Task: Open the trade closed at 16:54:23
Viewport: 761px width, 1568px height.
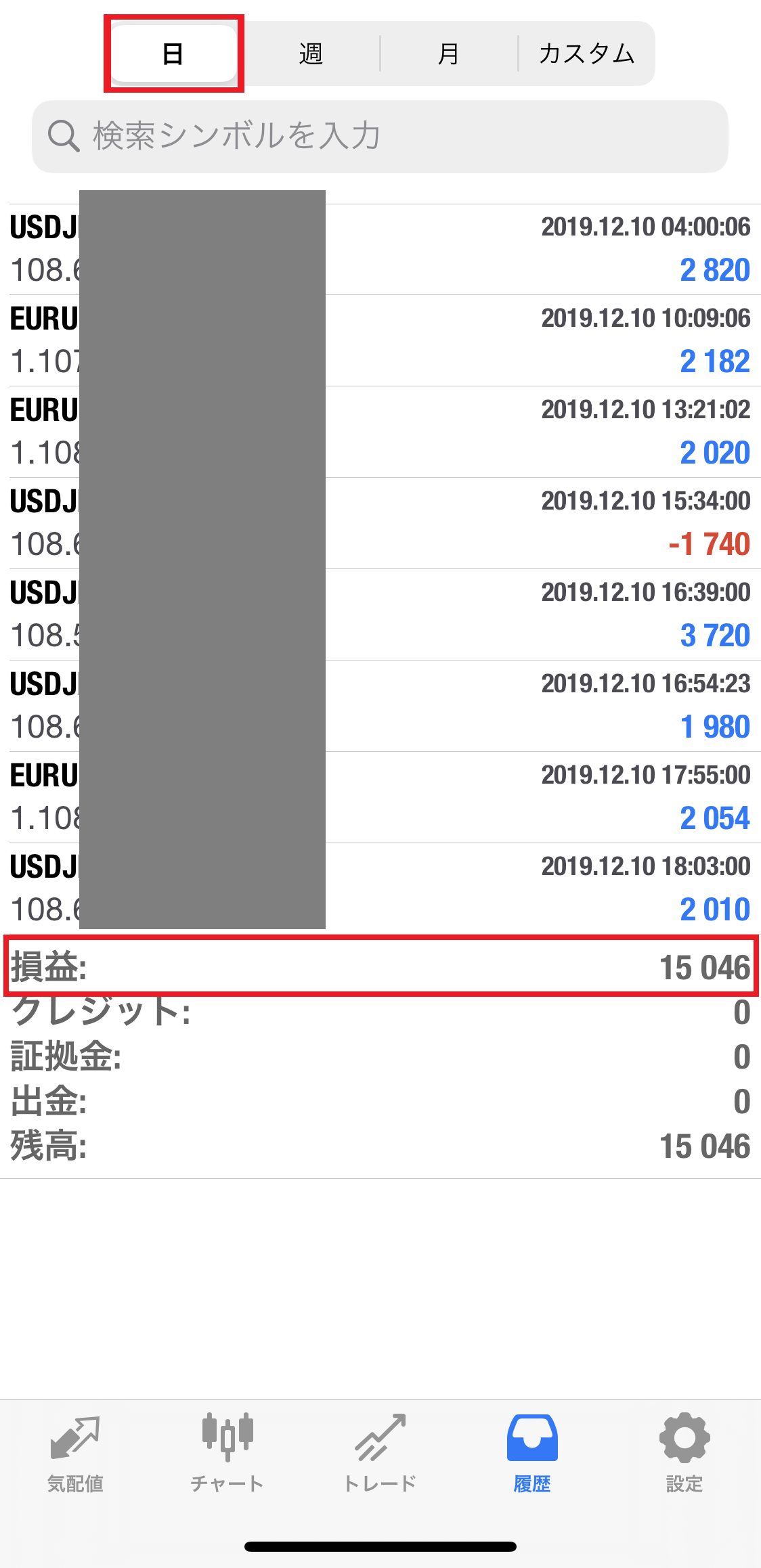Action: pos(380,706)
